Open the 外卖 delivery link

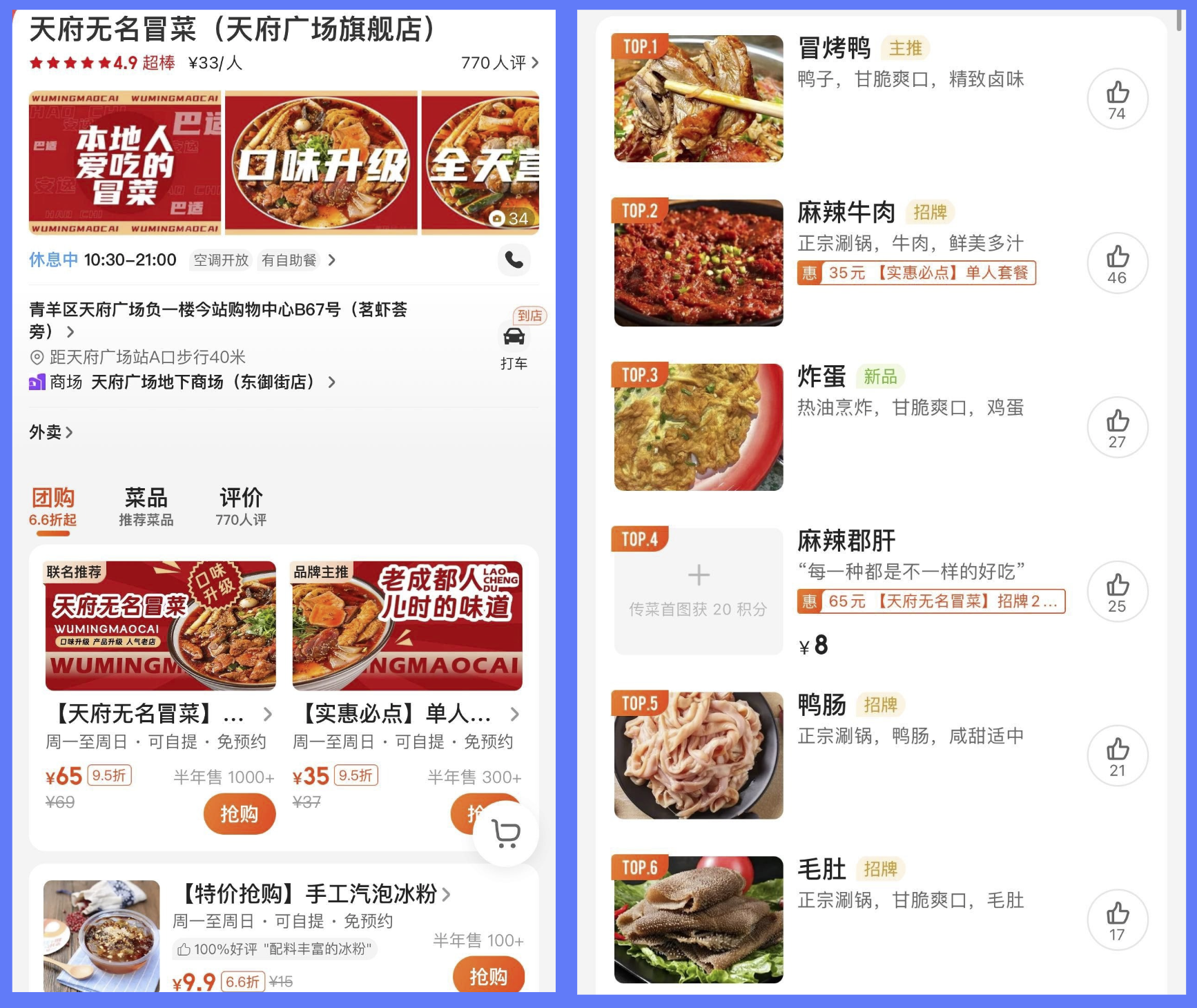(50, 432)
